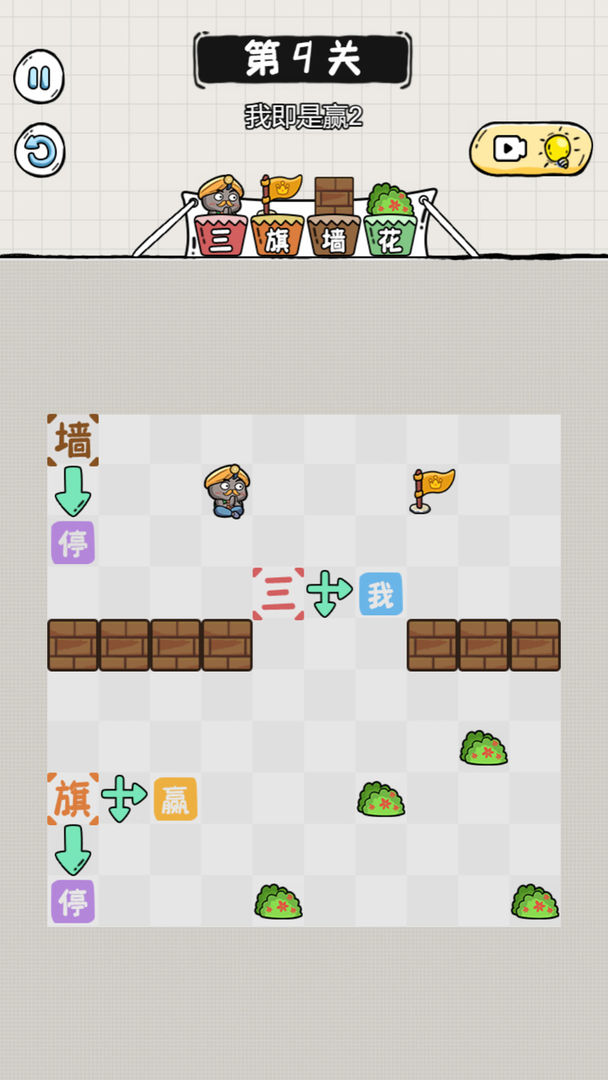Pause the game
This screenshot has height=1080, width=608.
click(x=39, y=77)
